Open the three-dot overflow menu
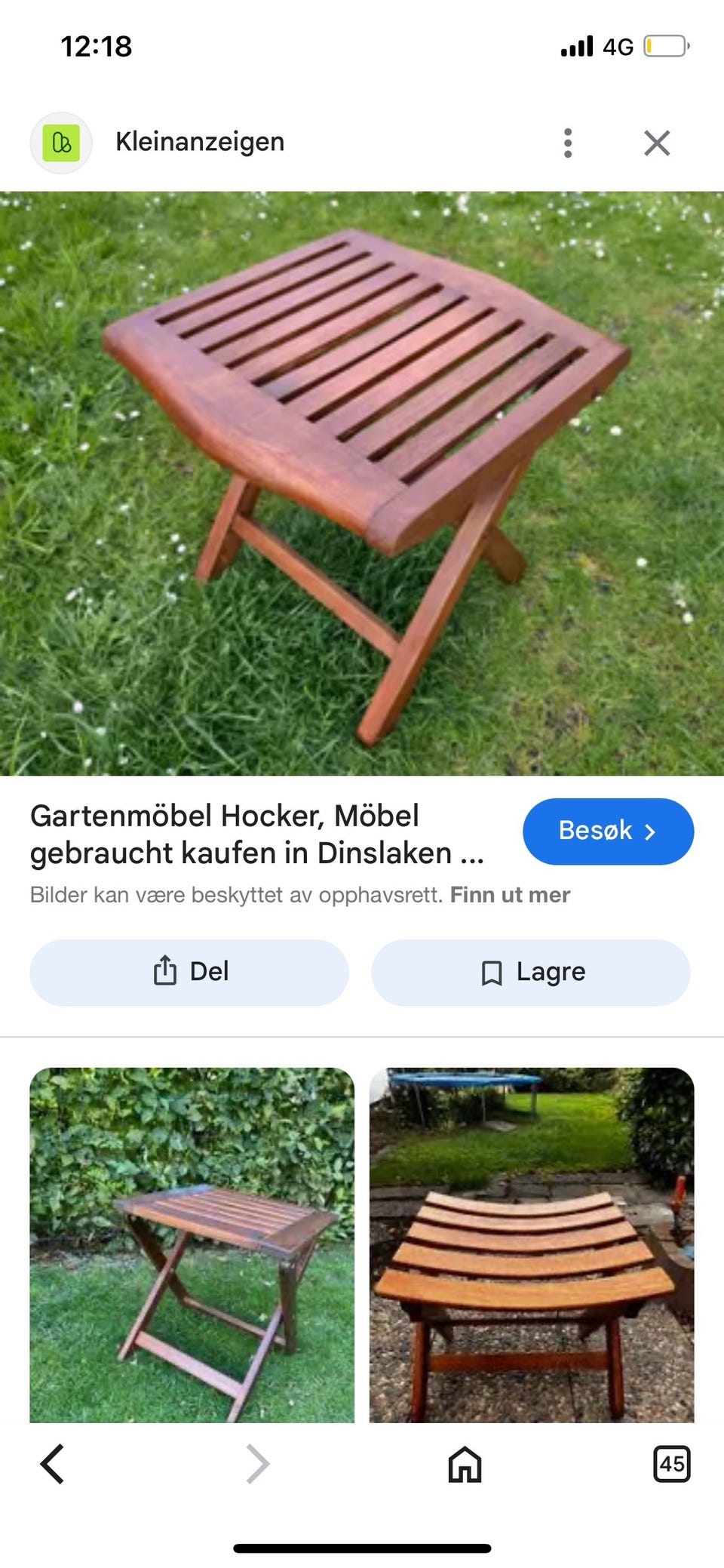724x1568 pixels. tap(567, 141)
